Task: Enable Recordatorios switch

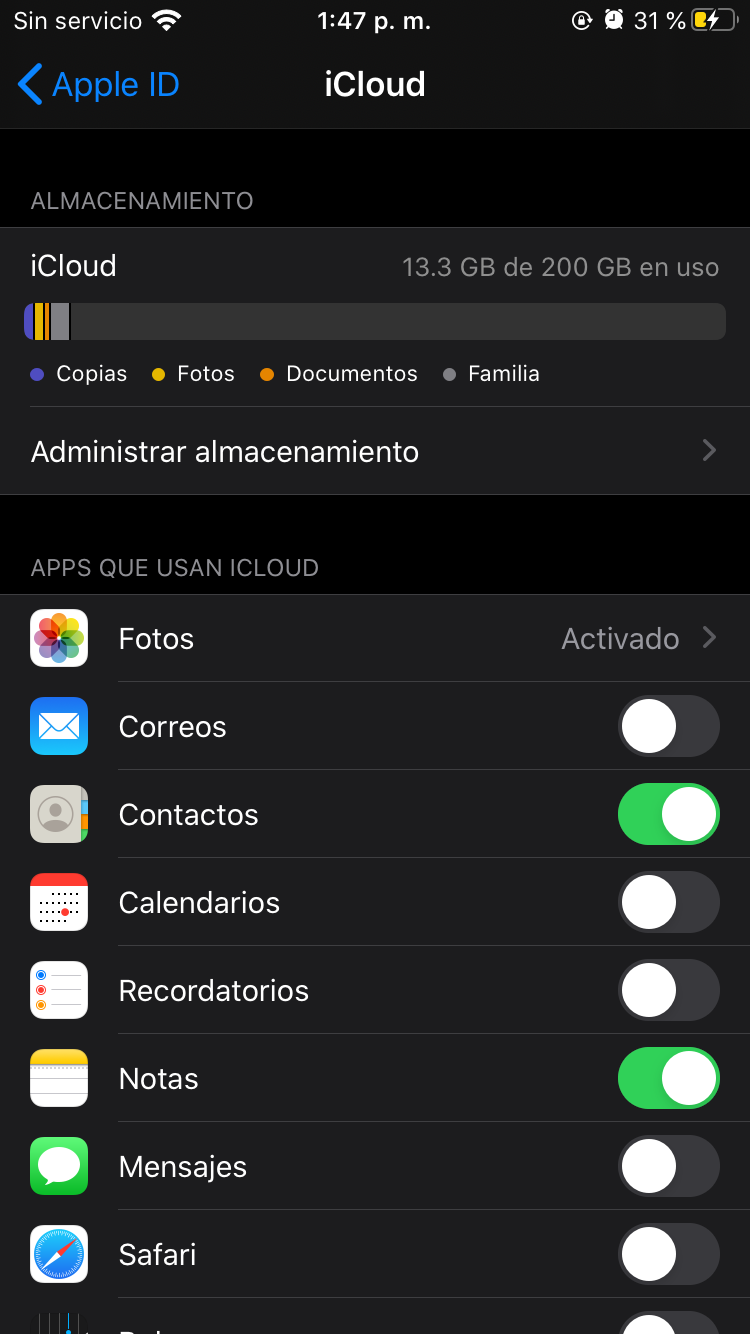Action: (668, 991)
